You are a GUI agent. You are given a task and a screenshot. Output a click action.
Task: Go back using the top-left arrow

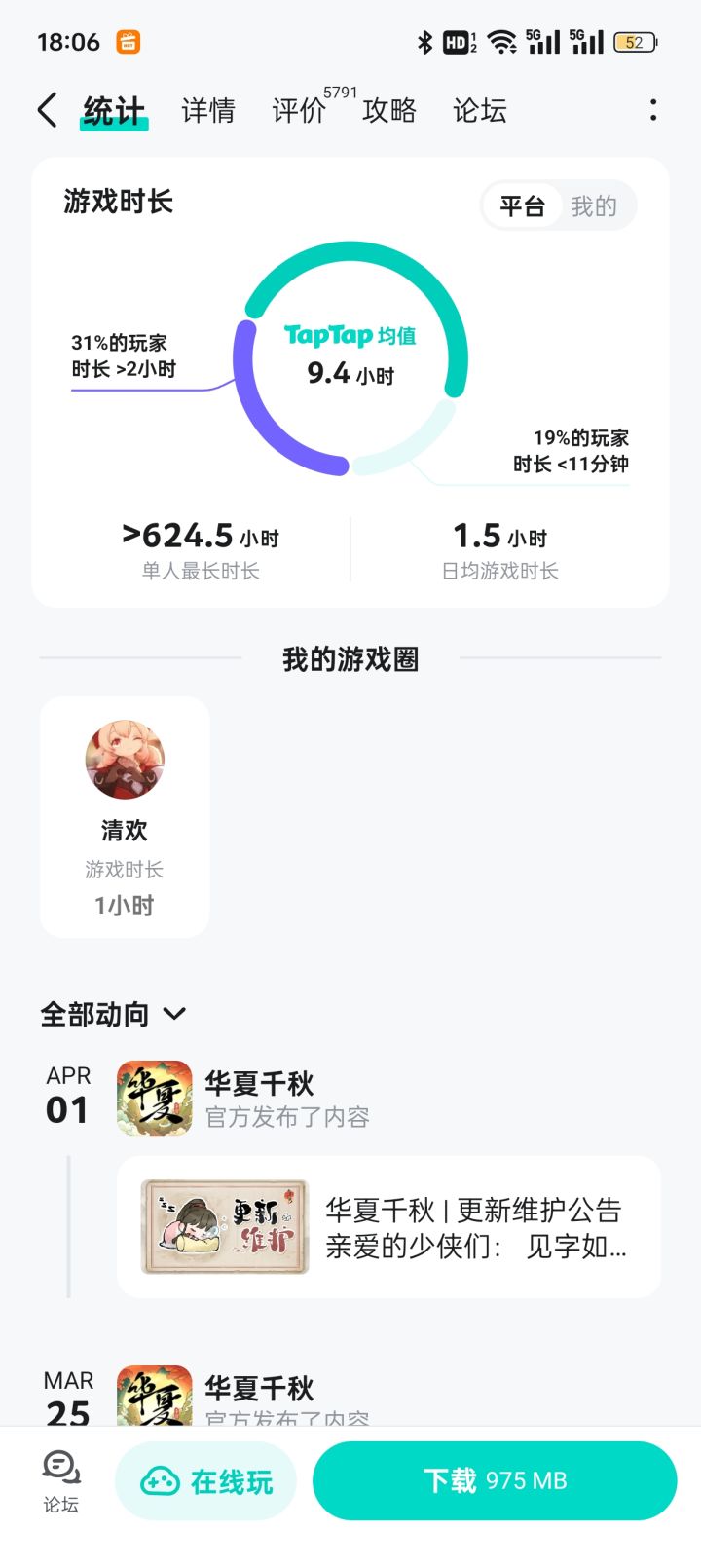coord(47,110)
